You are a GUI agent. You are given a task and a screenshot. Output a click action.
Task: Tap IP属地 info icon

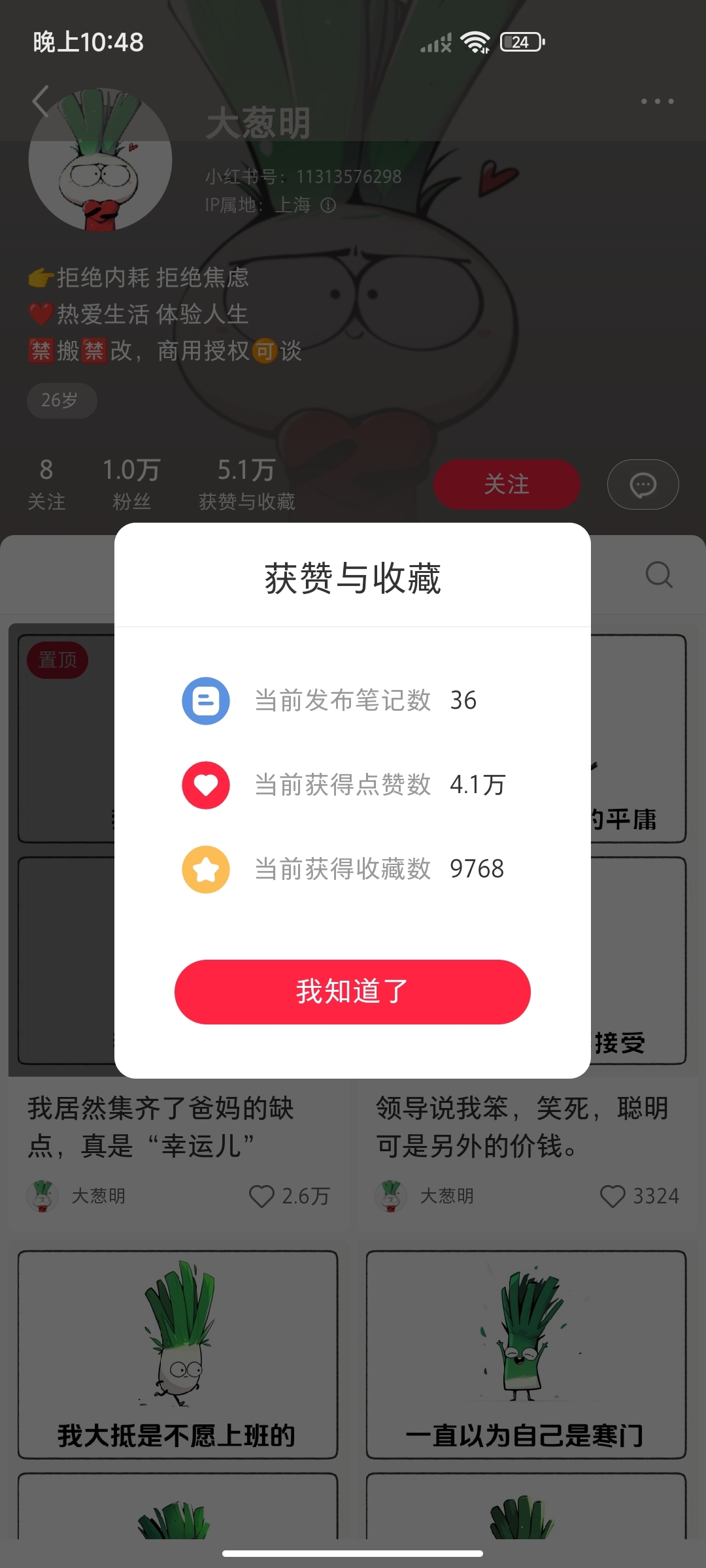[328, 205]
